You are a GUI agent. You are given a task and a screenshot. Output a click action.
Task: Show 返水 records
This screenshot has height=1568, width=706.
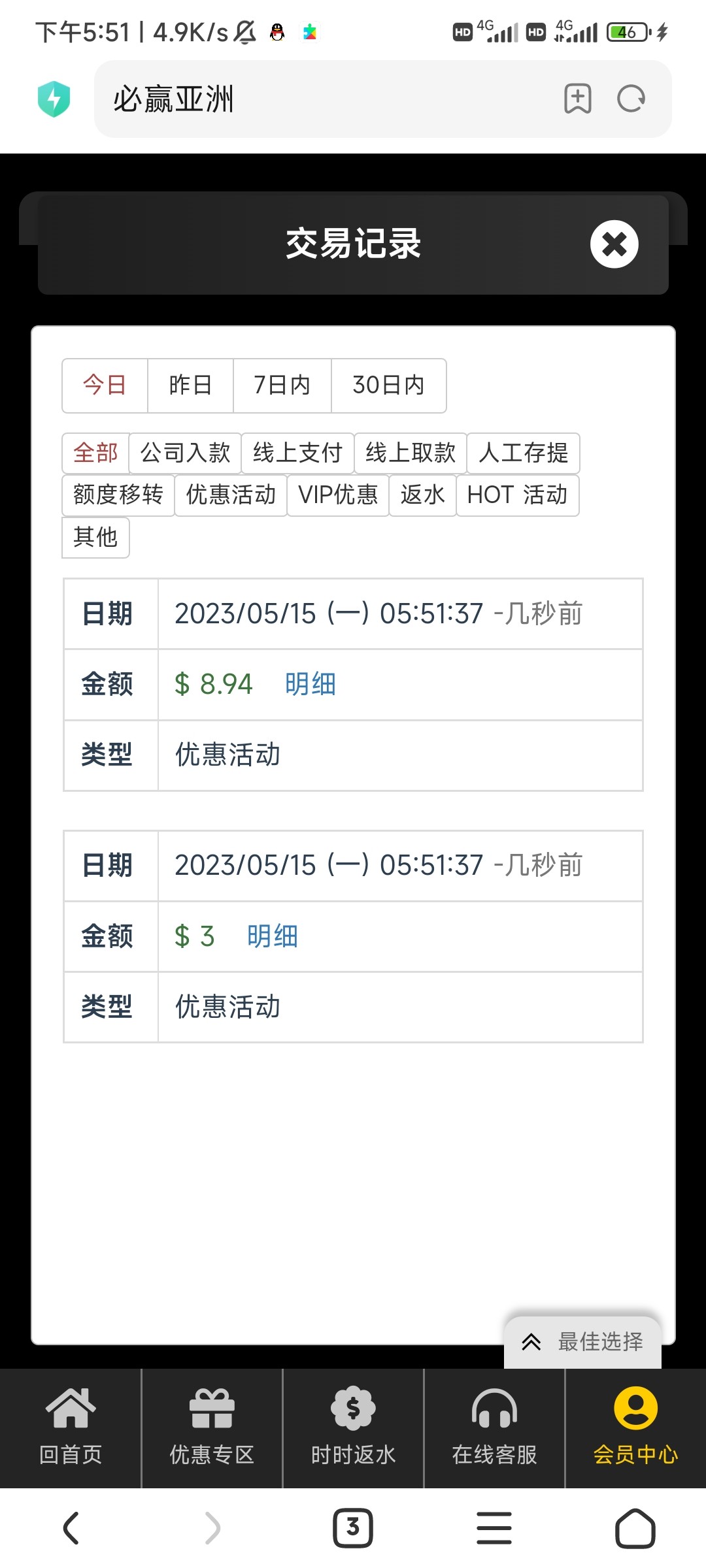coord(422,495)
